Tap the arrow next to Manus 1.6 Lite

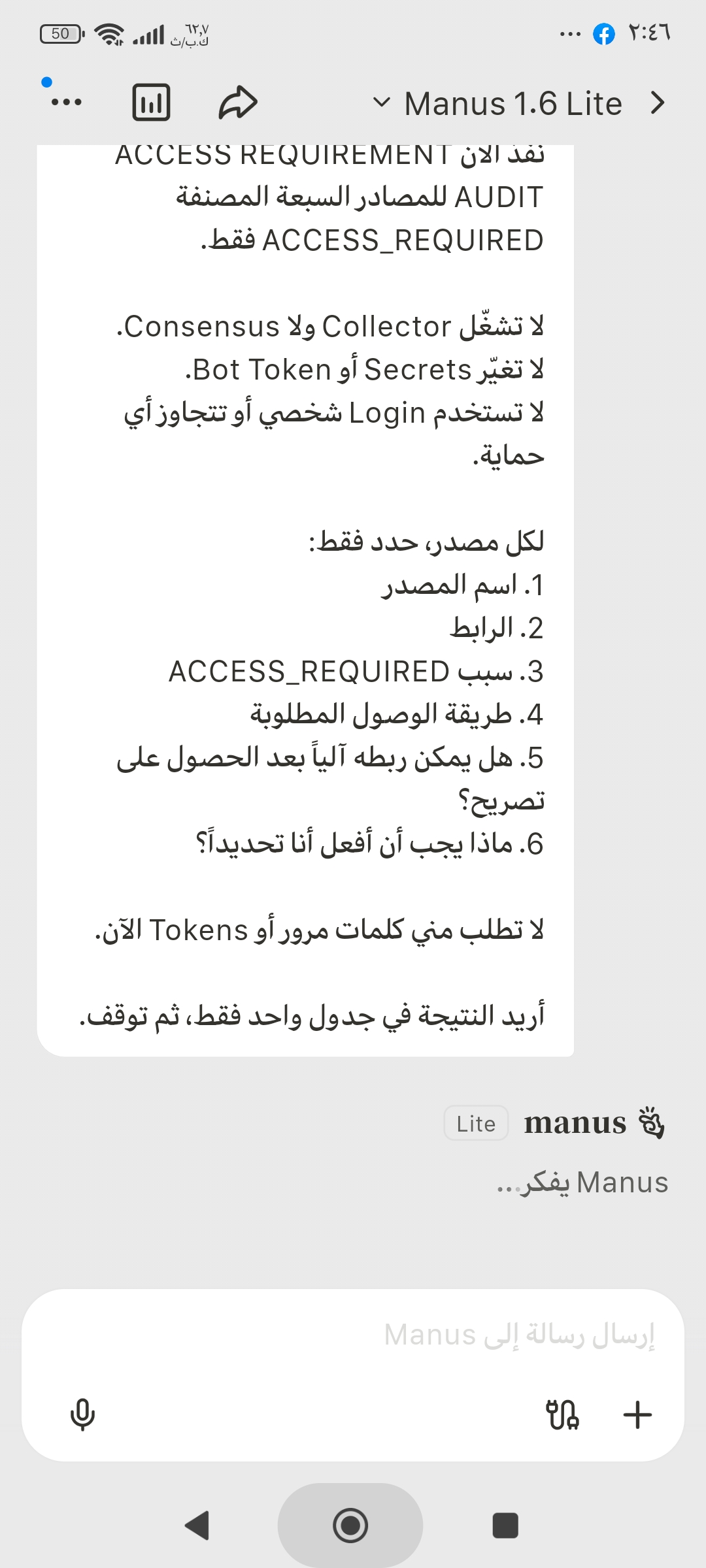point(658,103)
